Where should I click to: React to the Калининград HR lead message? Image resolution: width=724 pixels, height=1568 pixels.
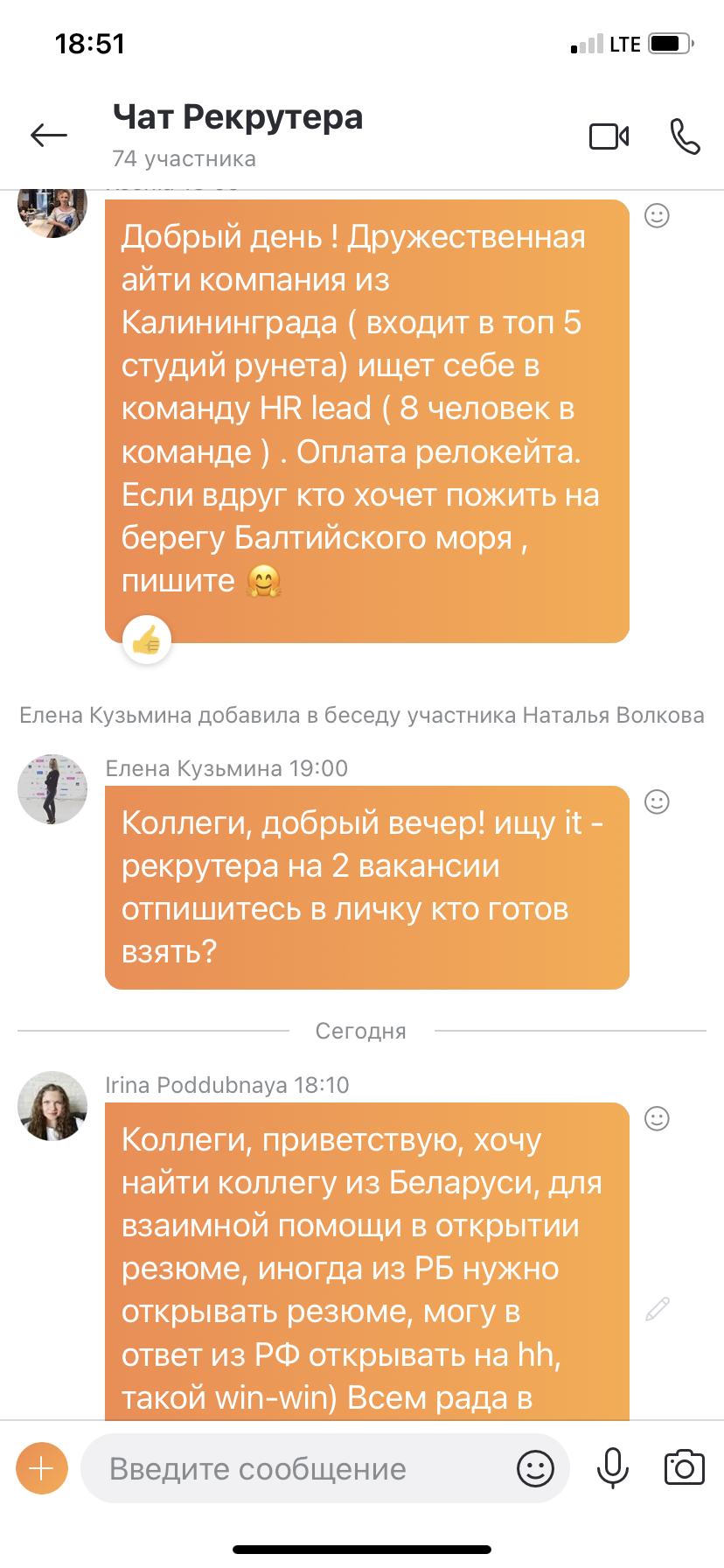[657, 215]
